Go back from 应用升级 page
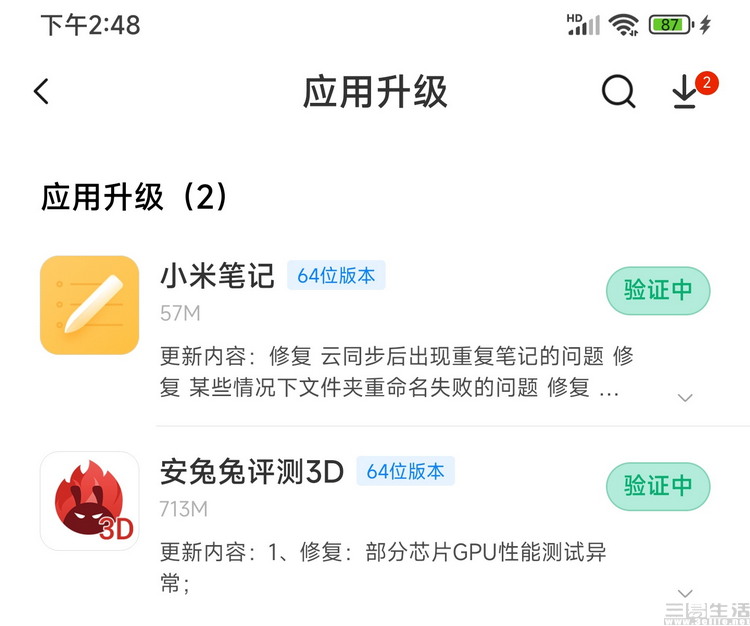The height and width of the screenshot is (626, 750). 41,92
